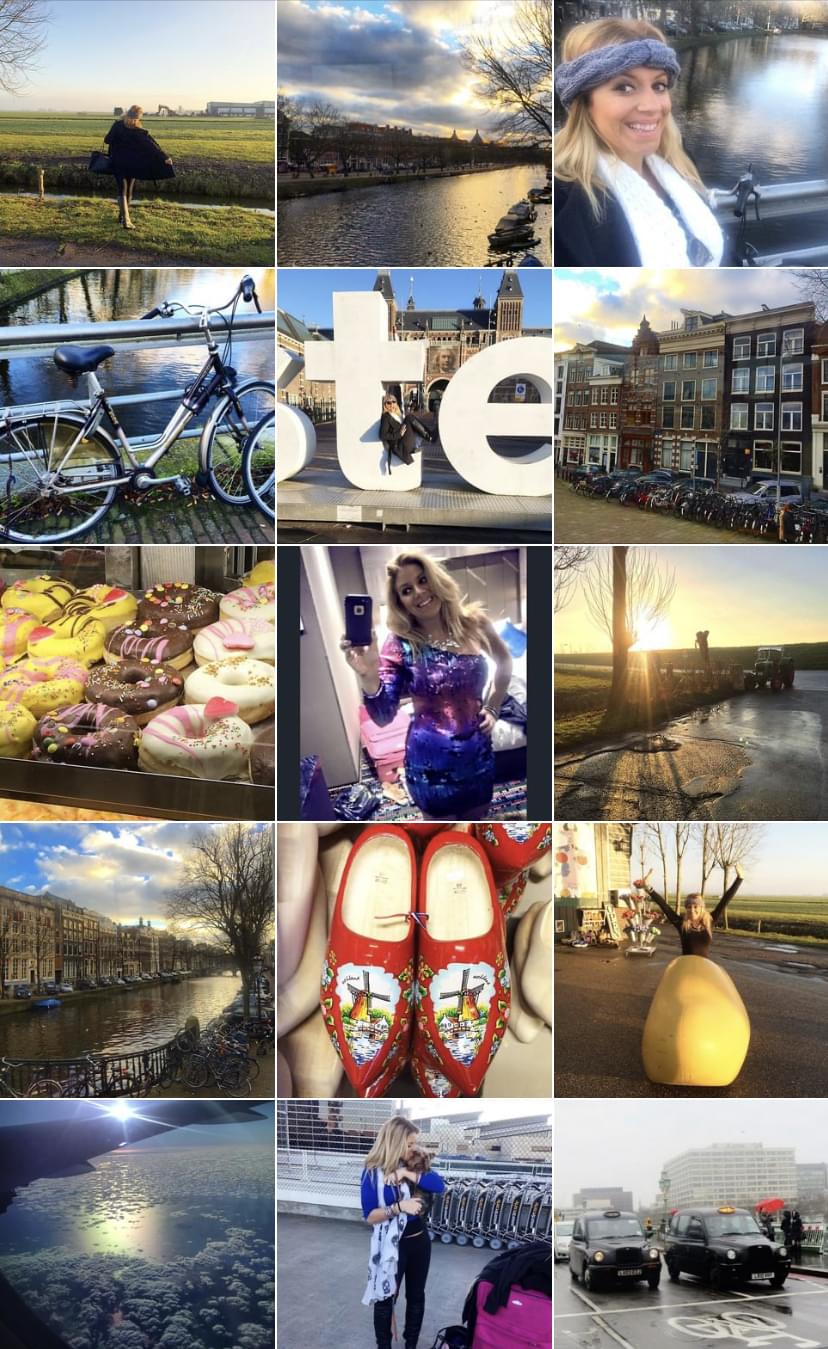Image resolution: width=828 pixels, height=1349 pixels.
Task: Open the bicycle leaning on railing photo
Action: (137, 406)
